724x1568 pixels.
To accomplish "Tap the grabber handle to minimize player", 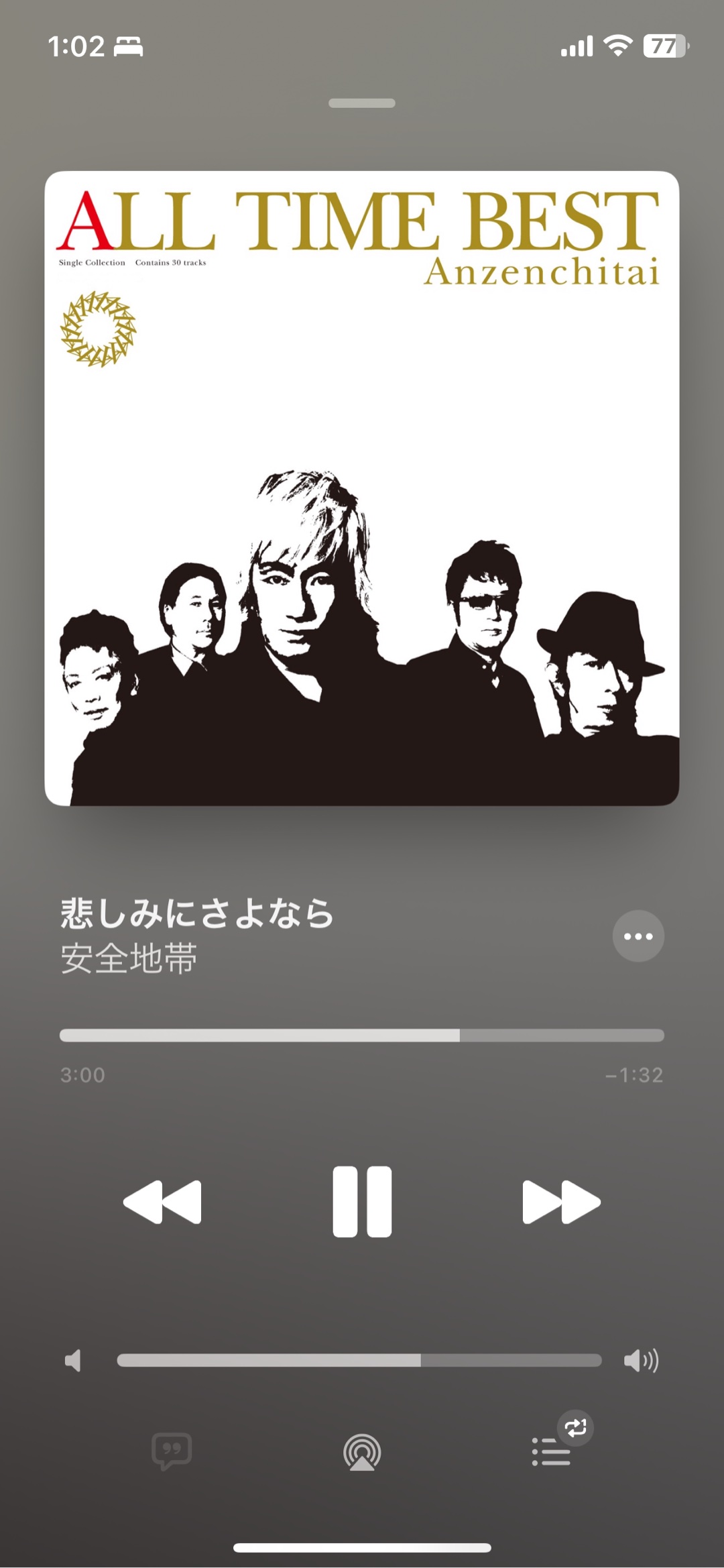I will (x=362, y=103).
